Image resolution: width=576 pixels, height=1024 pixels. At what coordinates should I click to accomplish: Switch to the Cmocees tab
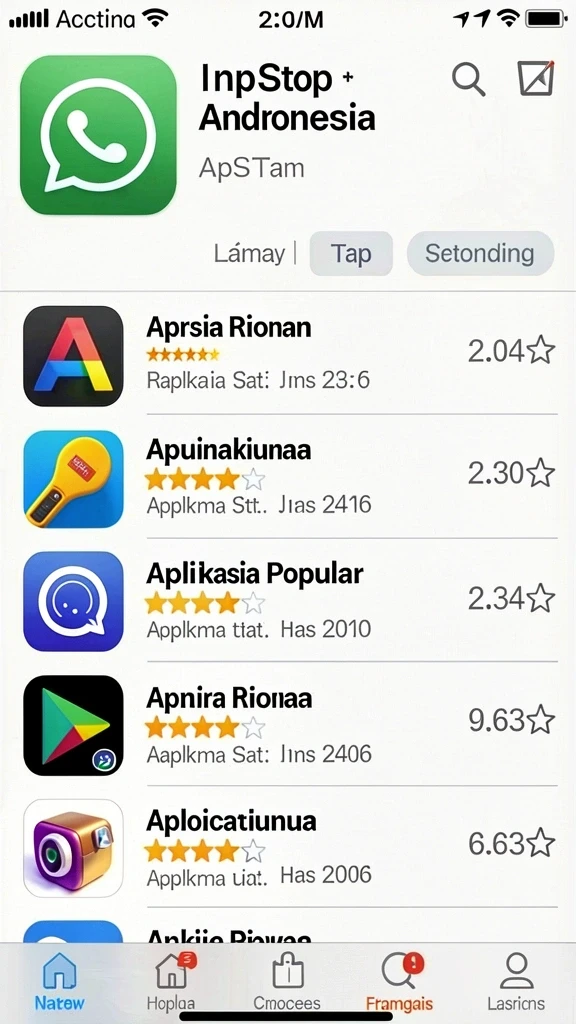pyautogui.click(x=287, y=982)
